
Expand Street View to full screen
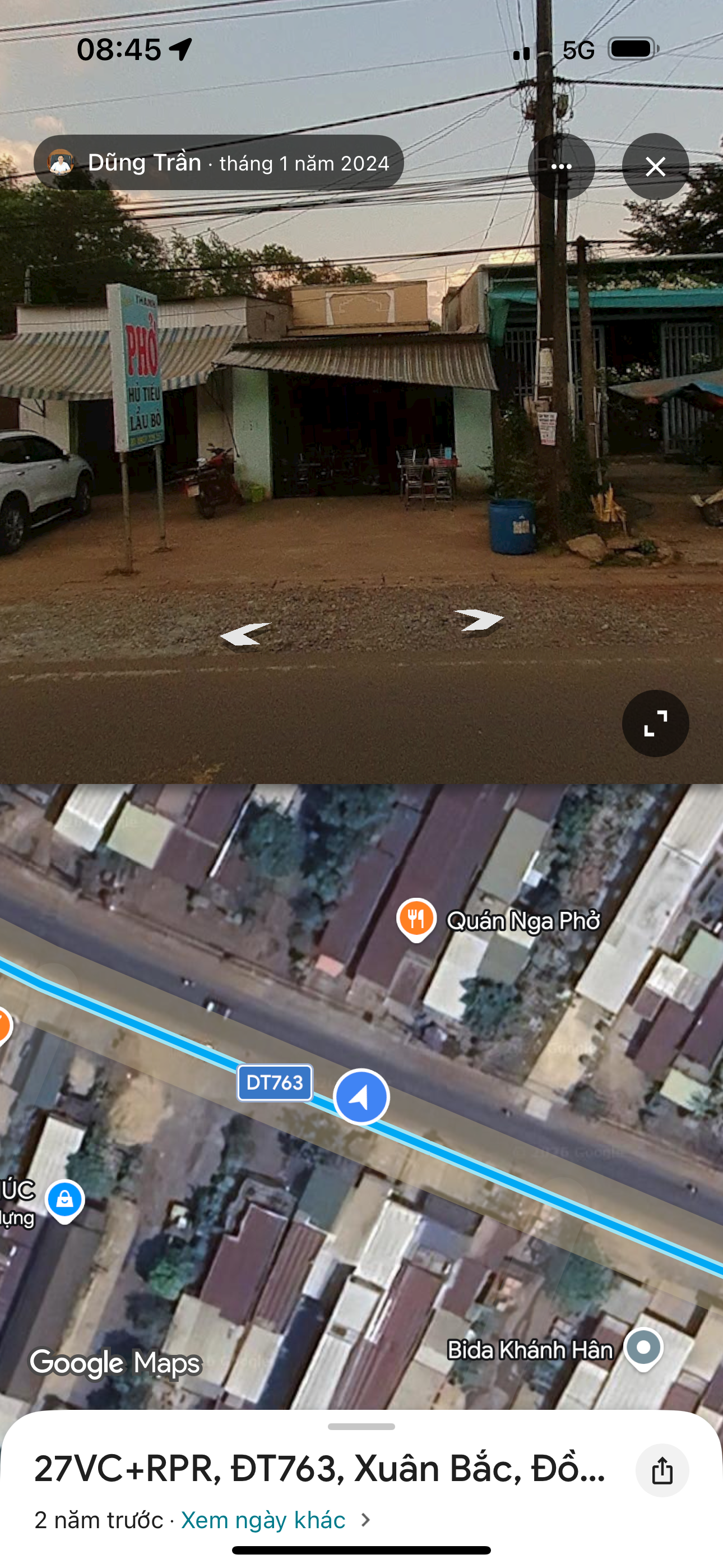655,723
